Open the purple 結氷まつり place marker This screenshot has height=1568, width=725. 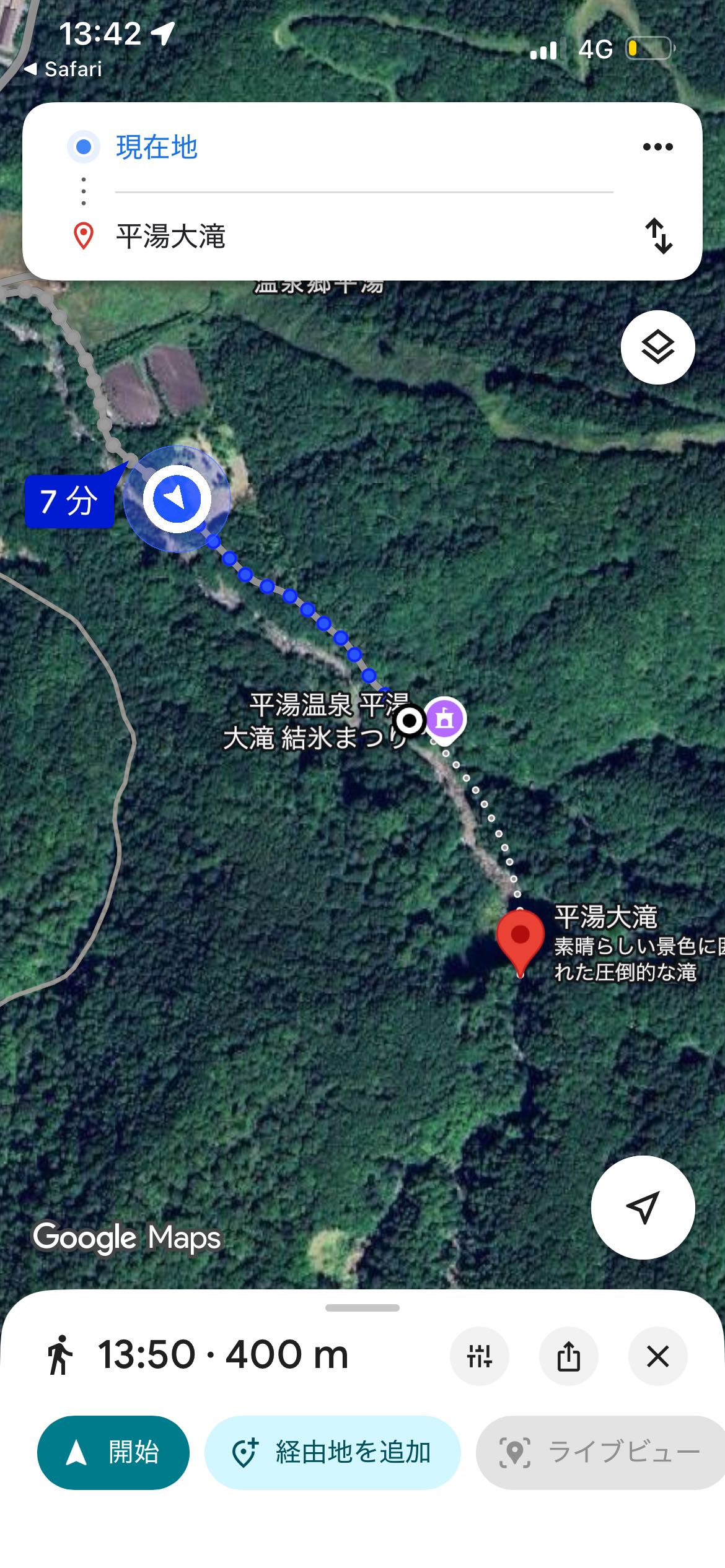tap(445, 718)
